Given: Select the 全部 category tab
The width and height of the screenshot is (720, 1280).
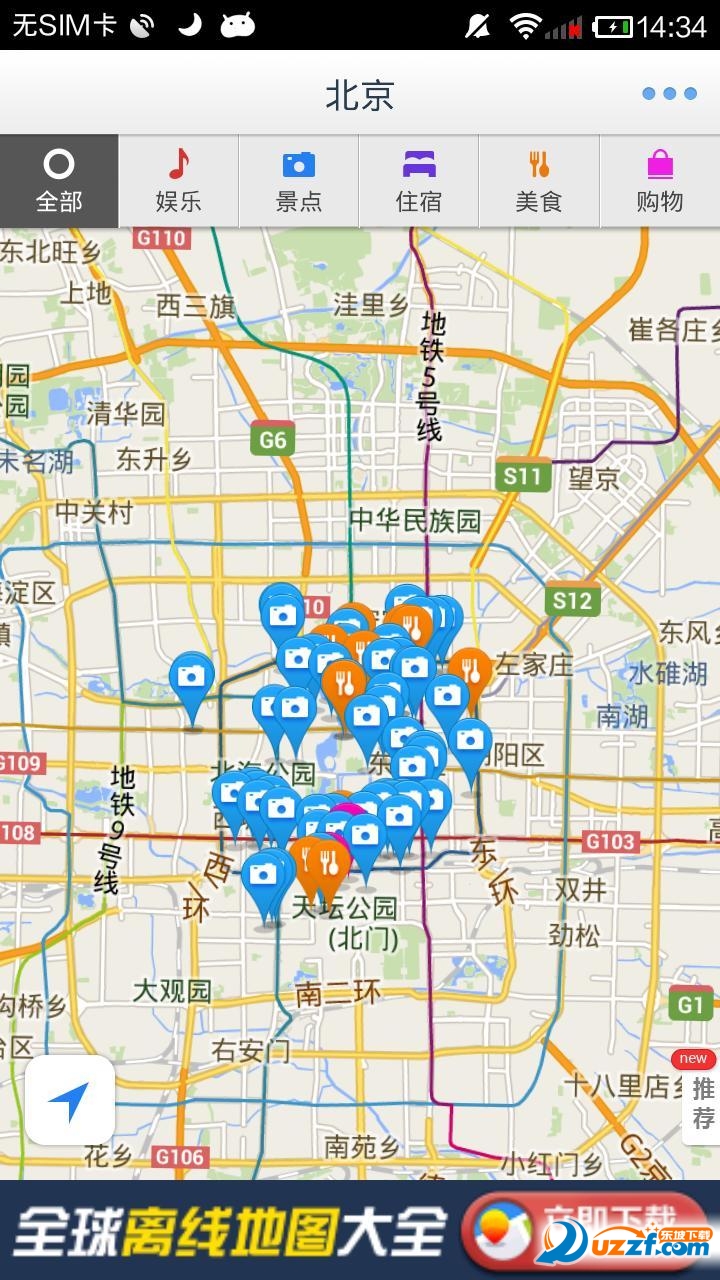Looking at the screenshot, I should point(59,181).
